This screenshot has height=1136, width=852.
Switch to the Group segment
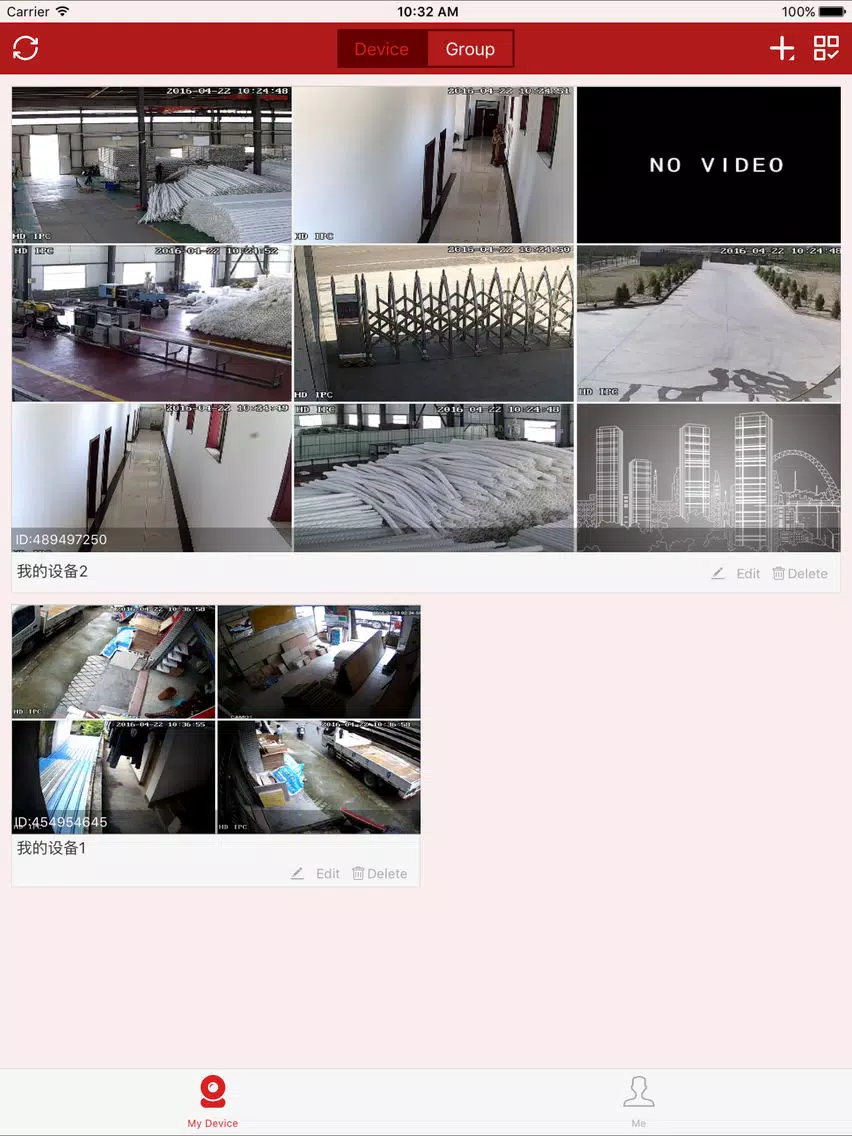pos(470,49)
